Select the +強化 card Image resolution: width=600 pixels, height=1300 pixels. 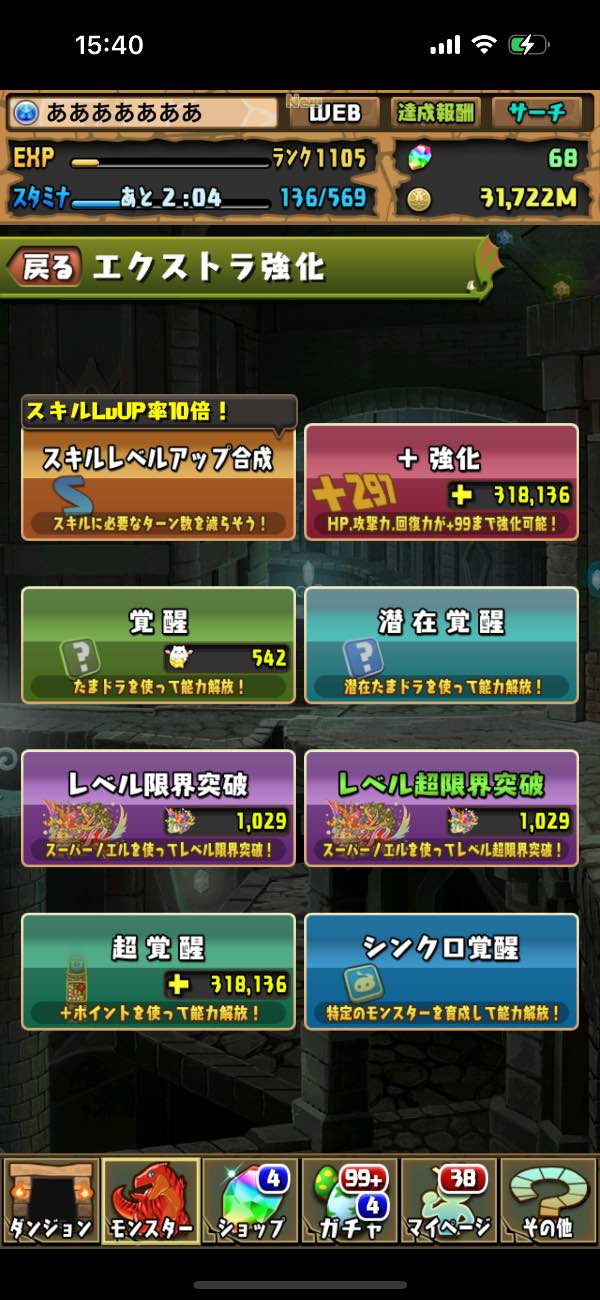pyautogui.click(x=441, y=482)
